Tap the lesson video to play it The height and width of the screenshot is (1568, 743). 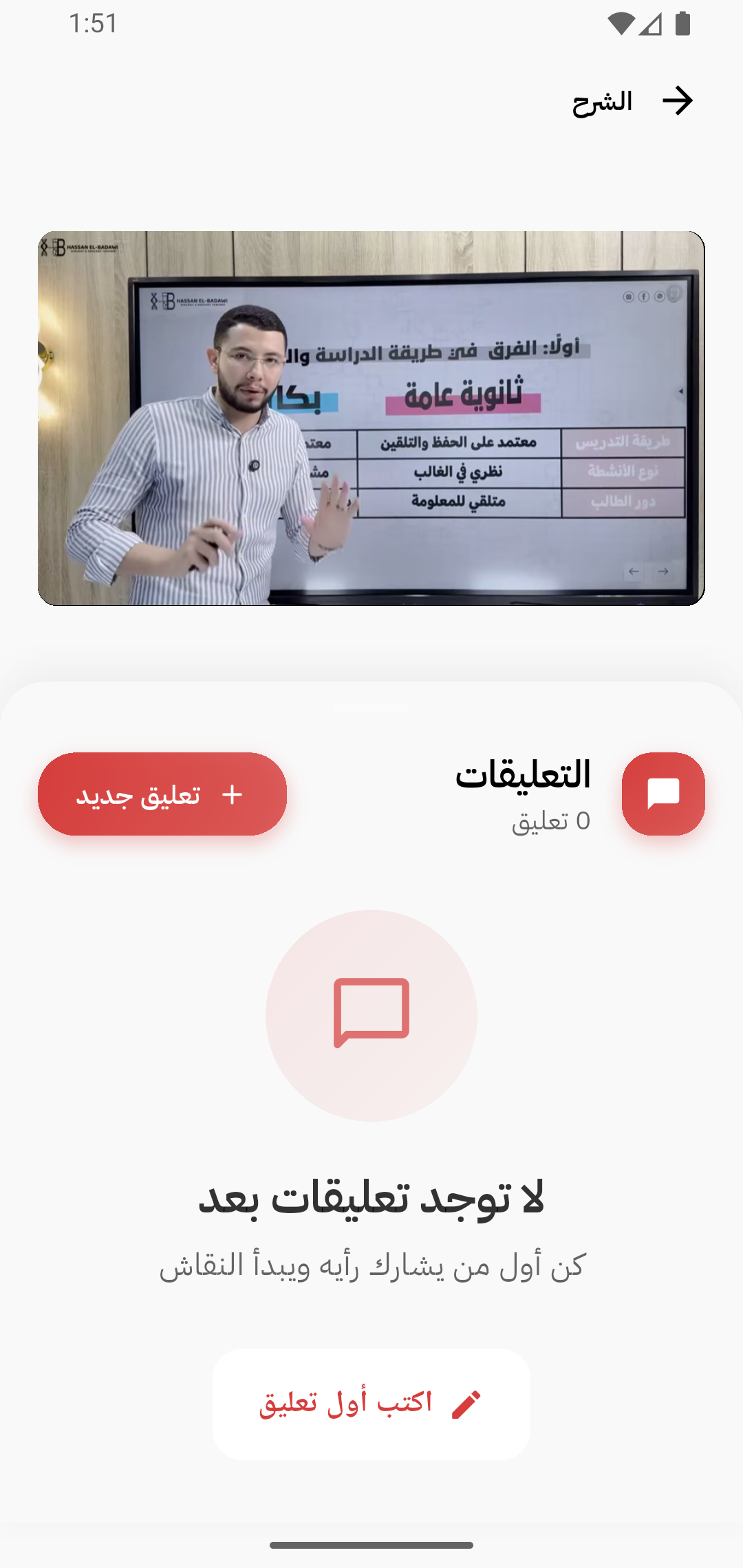pos(371,418)
